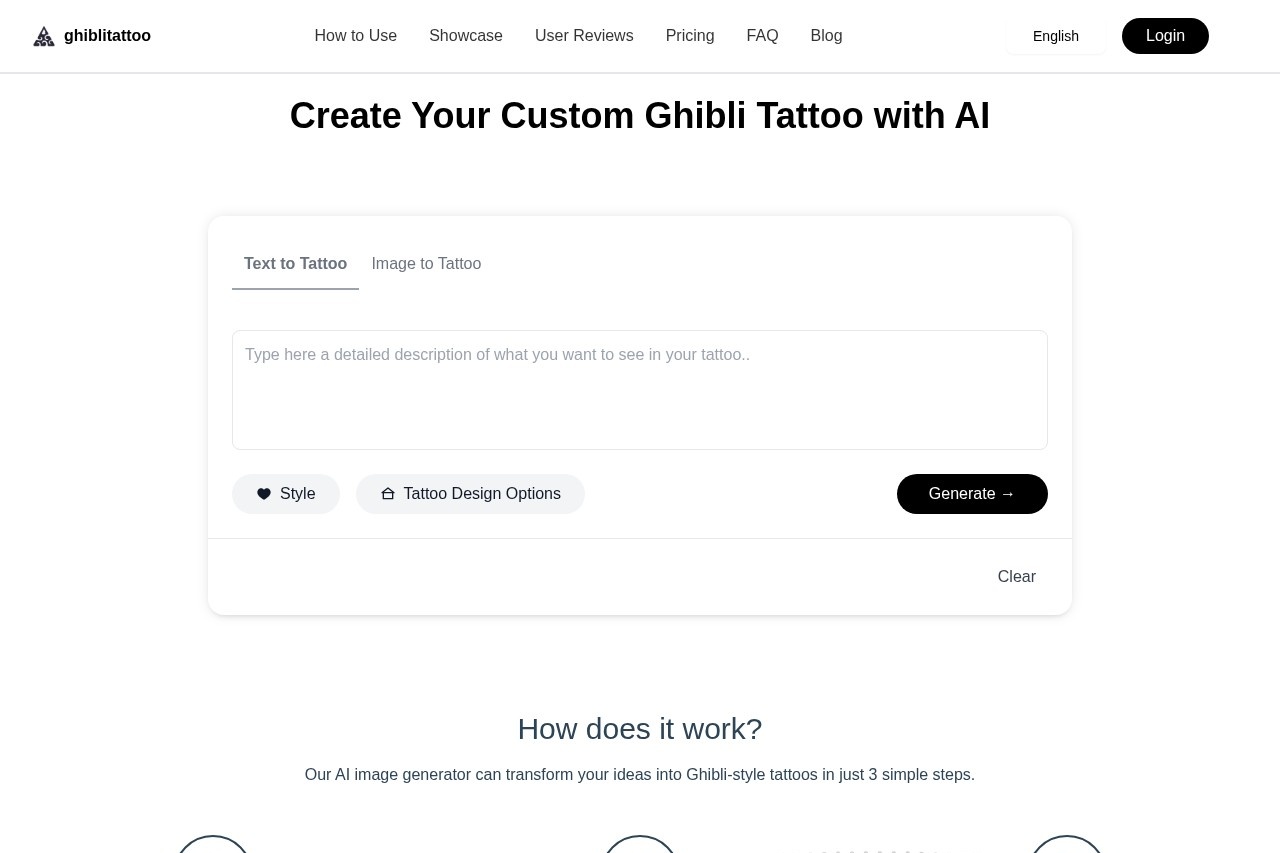Switch to the Image to Tattoo tab
This screenshot has height=853, width=1280.
click(426, 264)
